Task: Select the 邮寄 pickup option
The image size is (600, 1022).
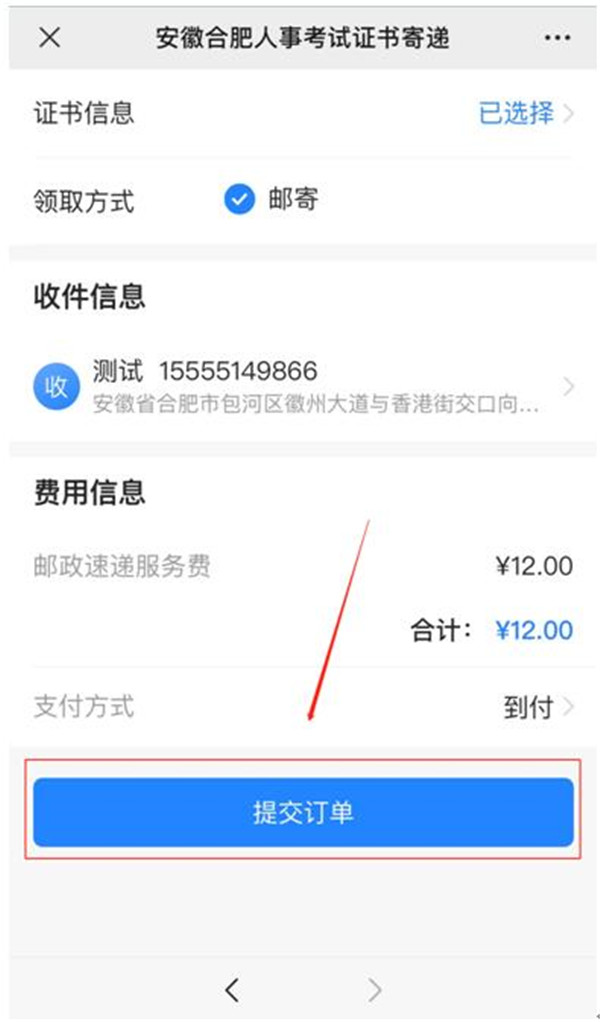Action: click(x=239, y=200)
